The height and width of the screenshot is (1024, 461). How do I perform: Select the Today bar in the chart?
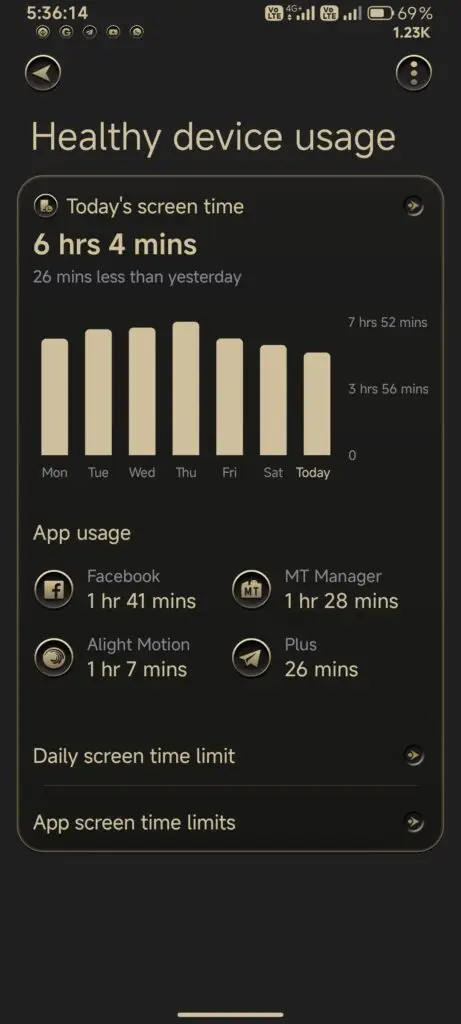tap(317, 404)
